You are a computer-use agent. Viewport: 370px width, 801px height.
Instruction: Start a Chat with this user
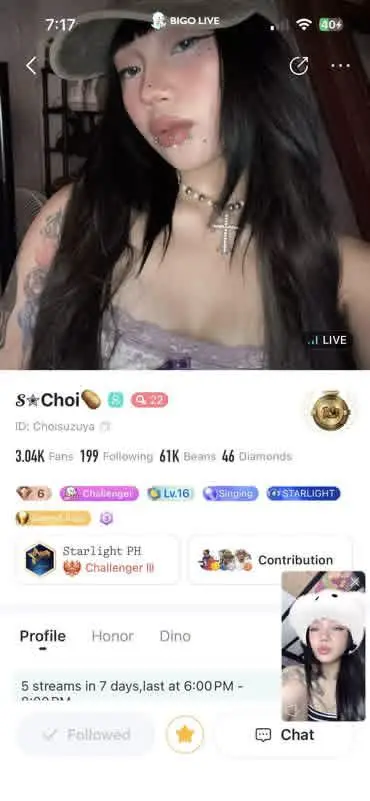pos(284,735)
